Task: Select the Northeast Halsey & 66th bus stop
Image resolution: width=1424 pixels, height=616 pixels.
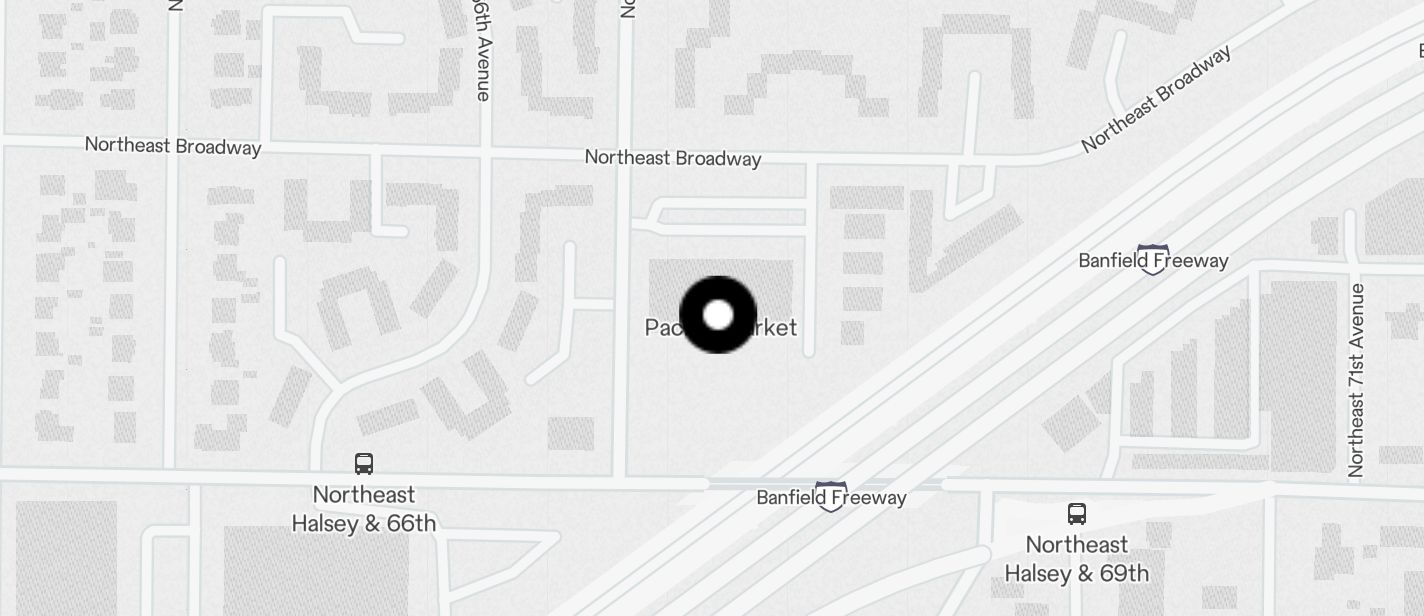Action: click(x=364, y=464)
